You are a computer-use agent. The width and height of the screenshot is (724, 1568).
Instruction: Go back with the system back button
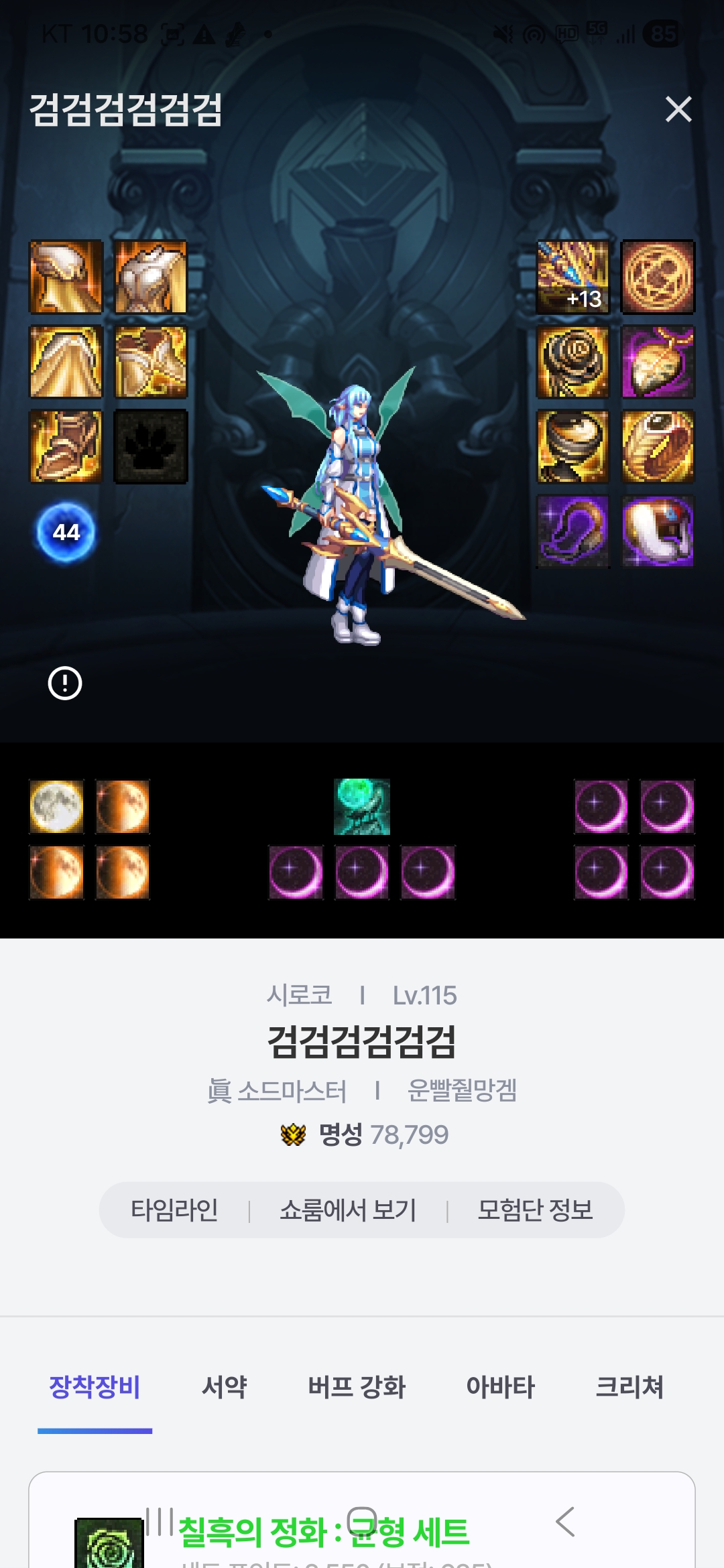(x=565, y=1522)
